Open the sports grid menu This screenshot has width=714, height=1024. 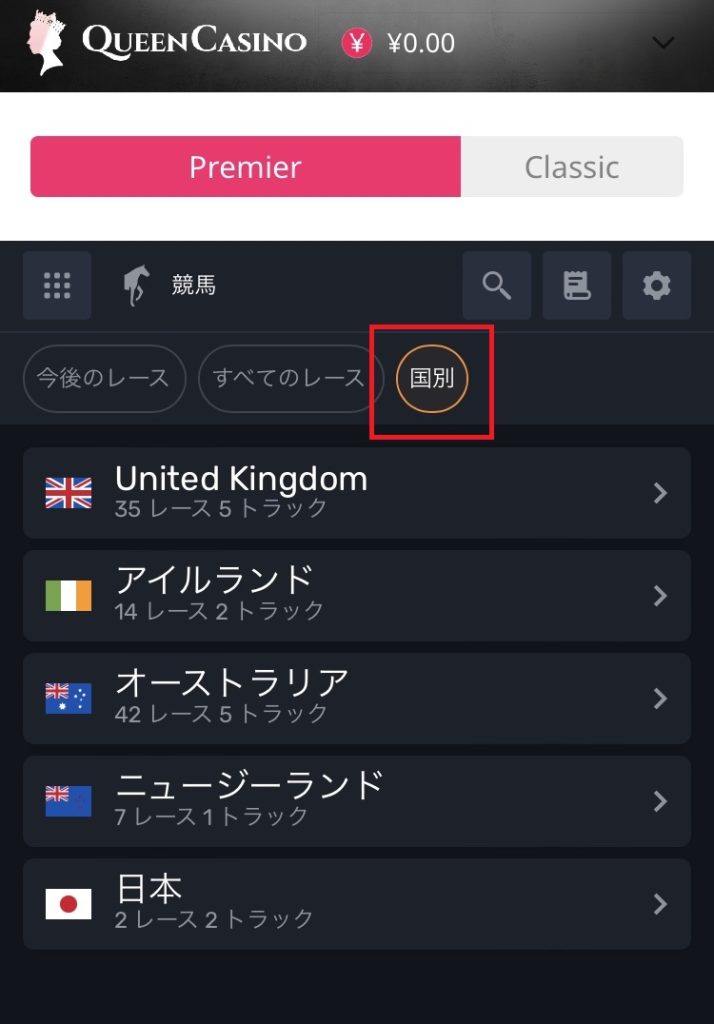(x=57, y=286)
